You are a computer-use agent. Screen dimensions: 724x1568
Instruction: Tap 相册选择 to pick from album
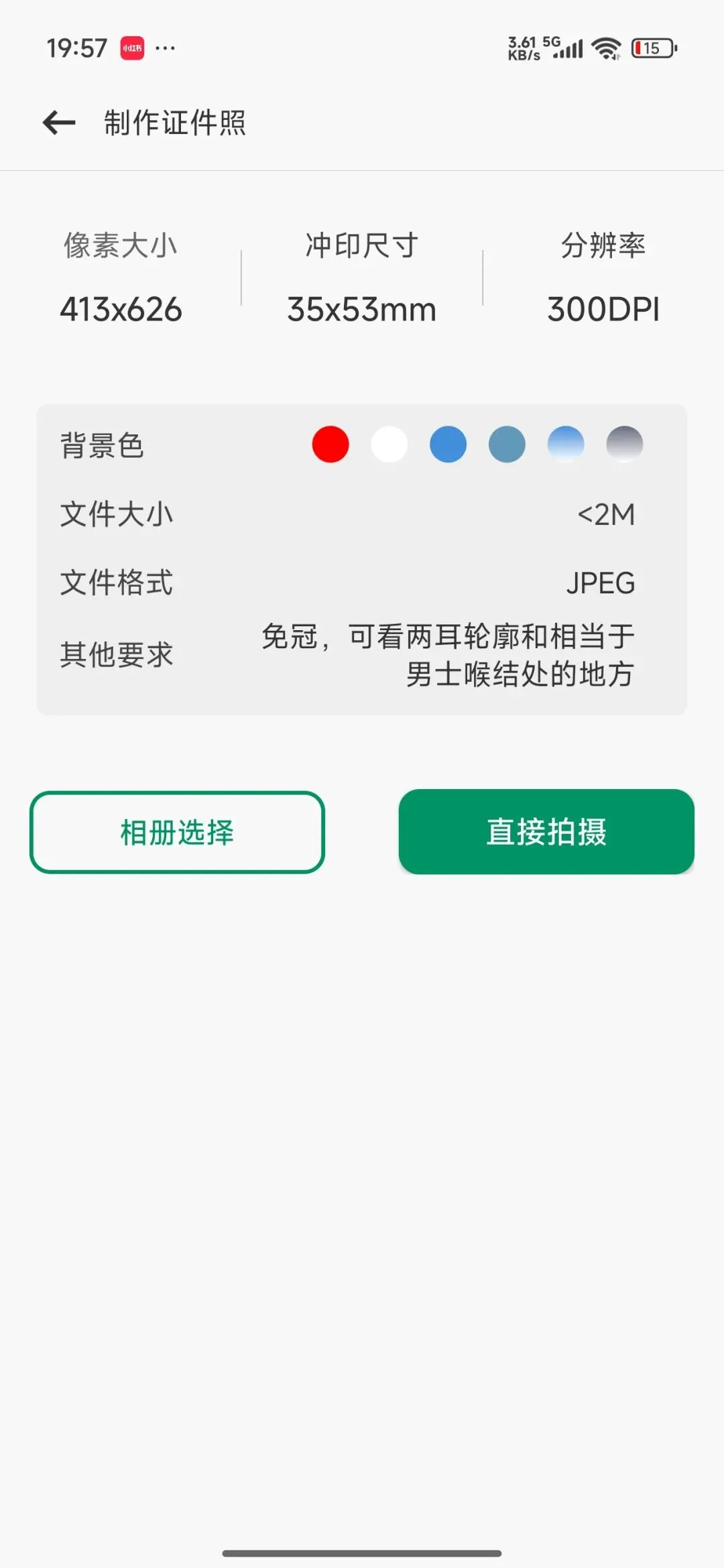click(x=178, y=833)
